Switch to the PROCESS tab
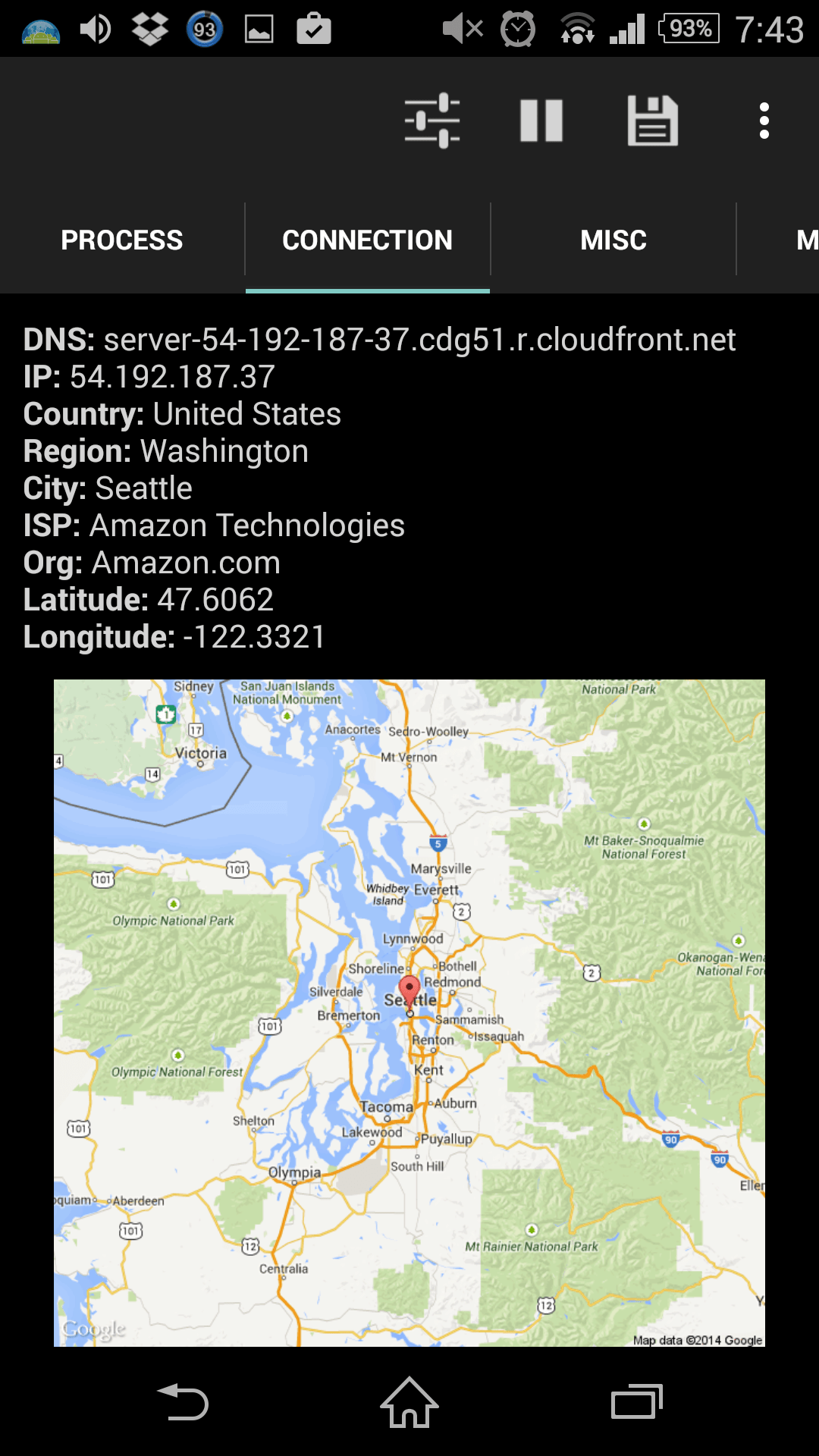The image size is (819, 1456). [122, 240]
